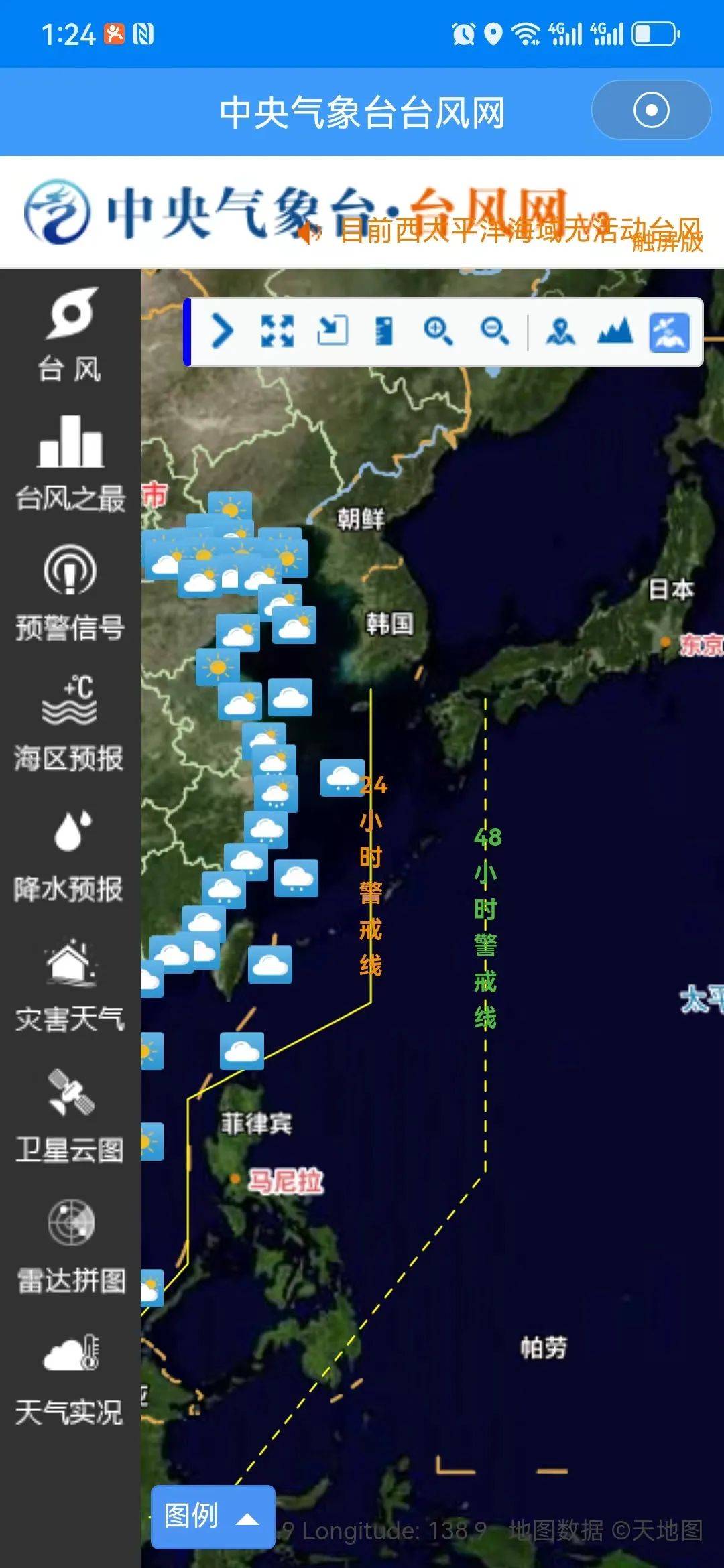This screenshot has height=1568, width=724.
Task: Toggle the mini-program capsule circle button
Action: coord(652,110)
